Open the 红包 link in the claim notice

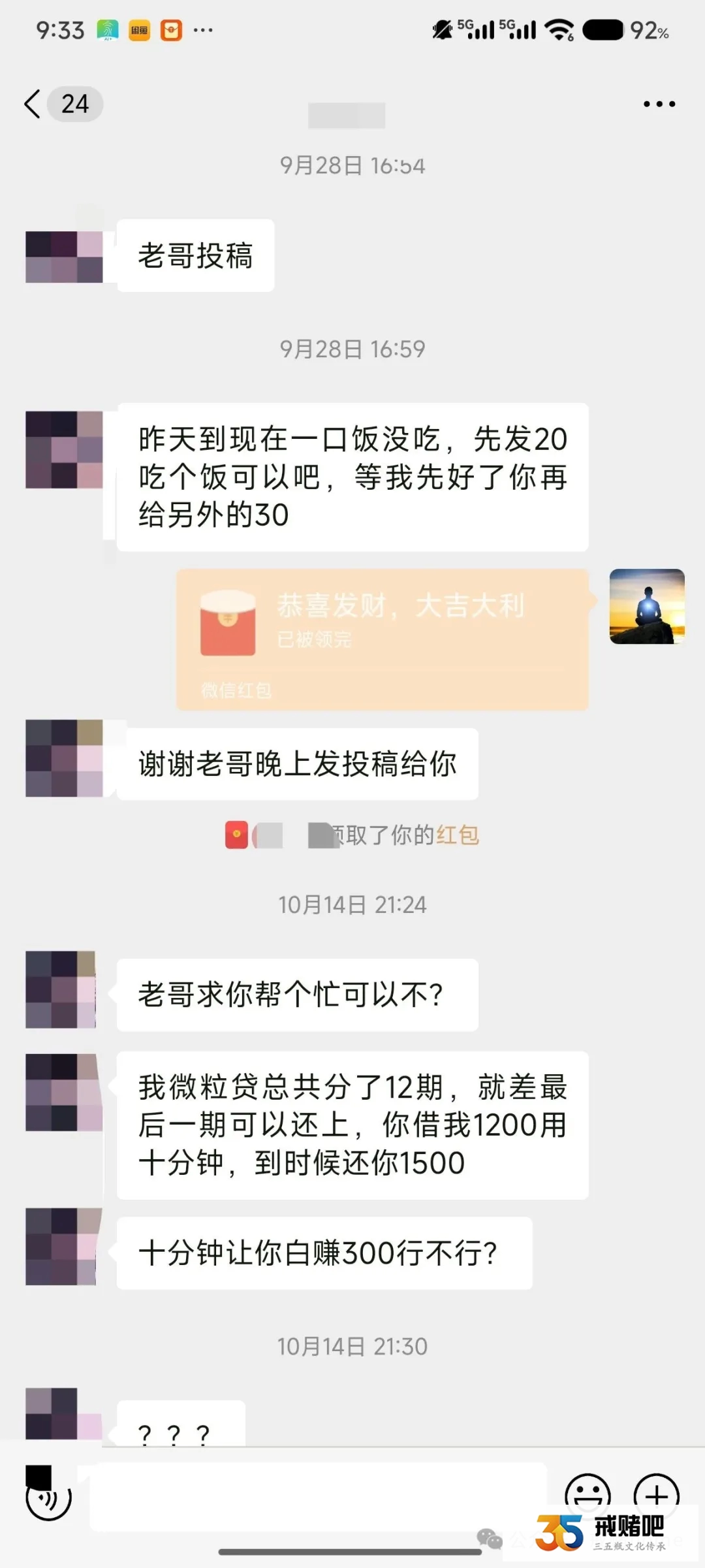(x=458, y=835)
